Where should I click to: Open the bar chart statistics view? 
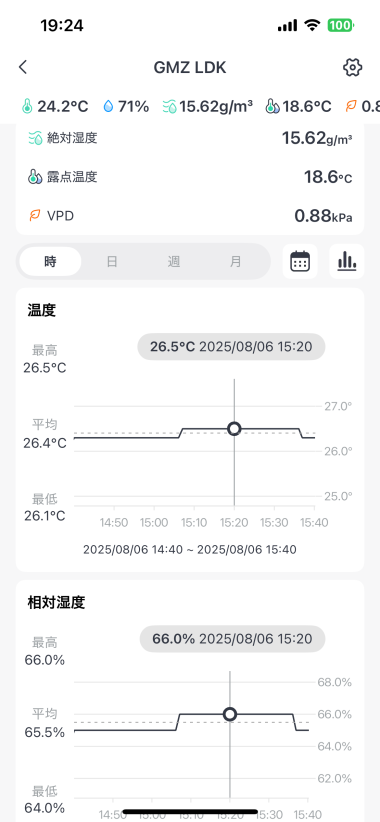pos(346,261)
